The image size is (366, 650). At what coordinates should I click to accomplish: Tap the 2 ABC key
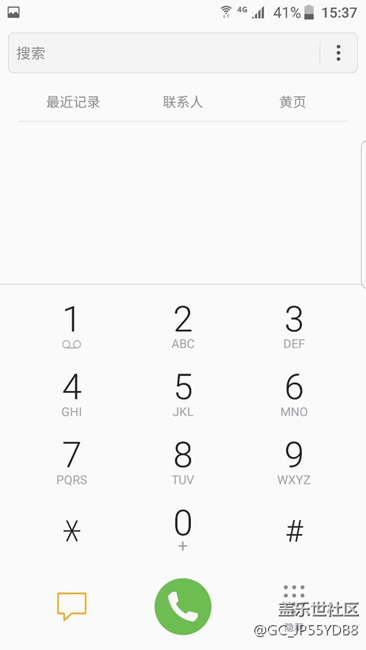point(183,327)
